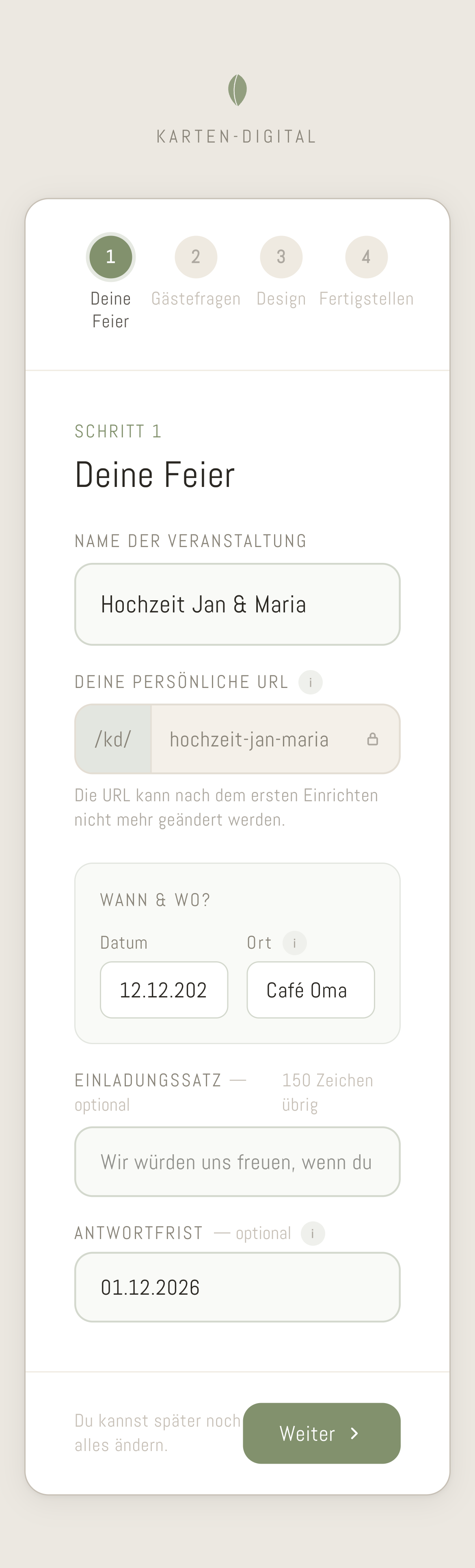Tap the locked hochzeit-jan-maria URL field
The image size is (475, 1568).
[x=276, y=739]
